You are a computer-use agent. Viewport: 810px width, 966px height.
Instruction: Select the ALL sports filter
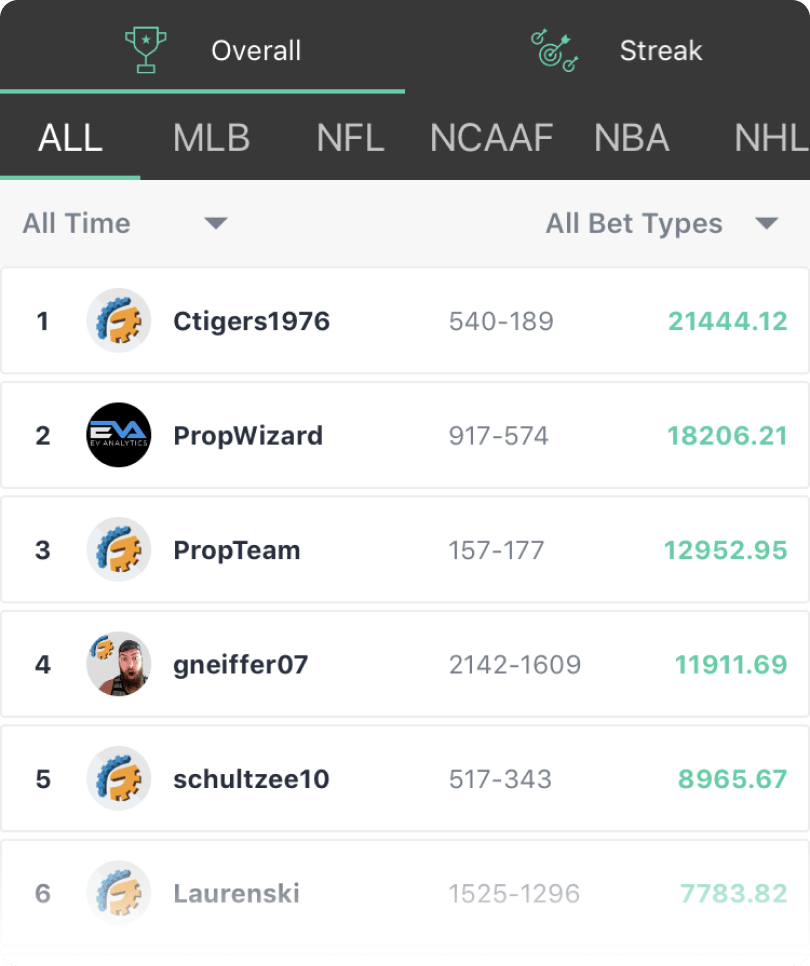(70, 138)
